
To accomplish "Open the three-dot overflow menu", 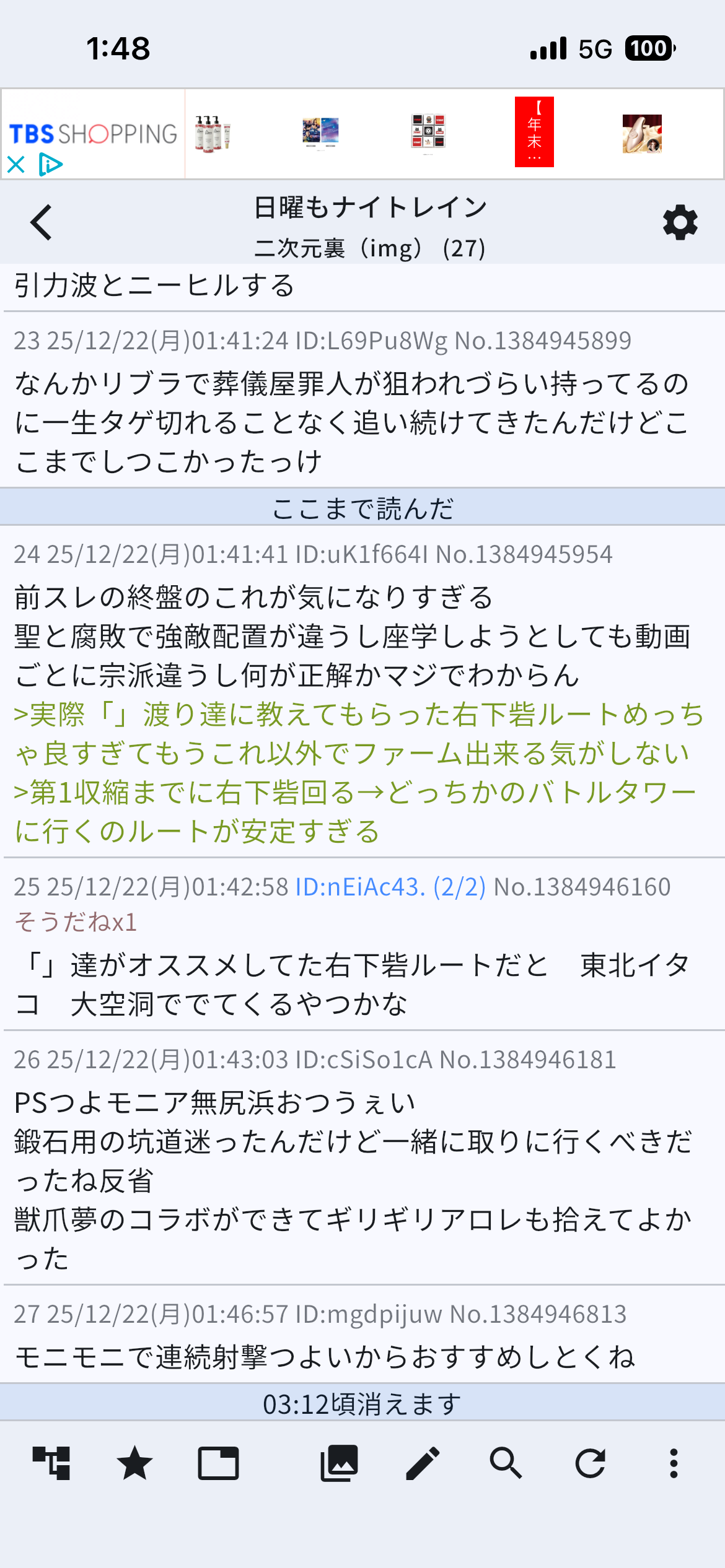I will (x=674, y=1464).
